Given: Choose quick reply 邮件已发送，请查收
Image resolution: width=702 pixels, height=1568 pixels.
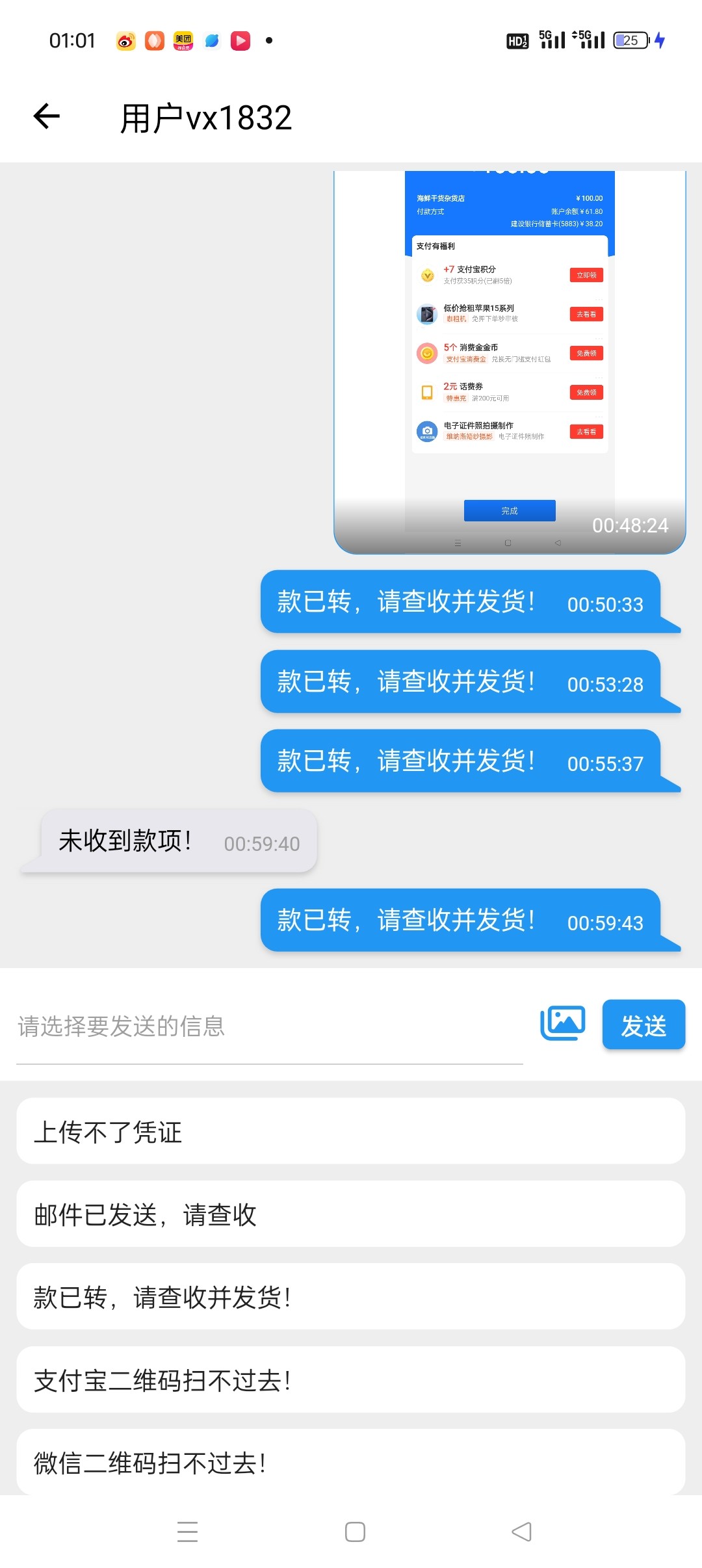Looking at the screenshot, I should 351,1214.
